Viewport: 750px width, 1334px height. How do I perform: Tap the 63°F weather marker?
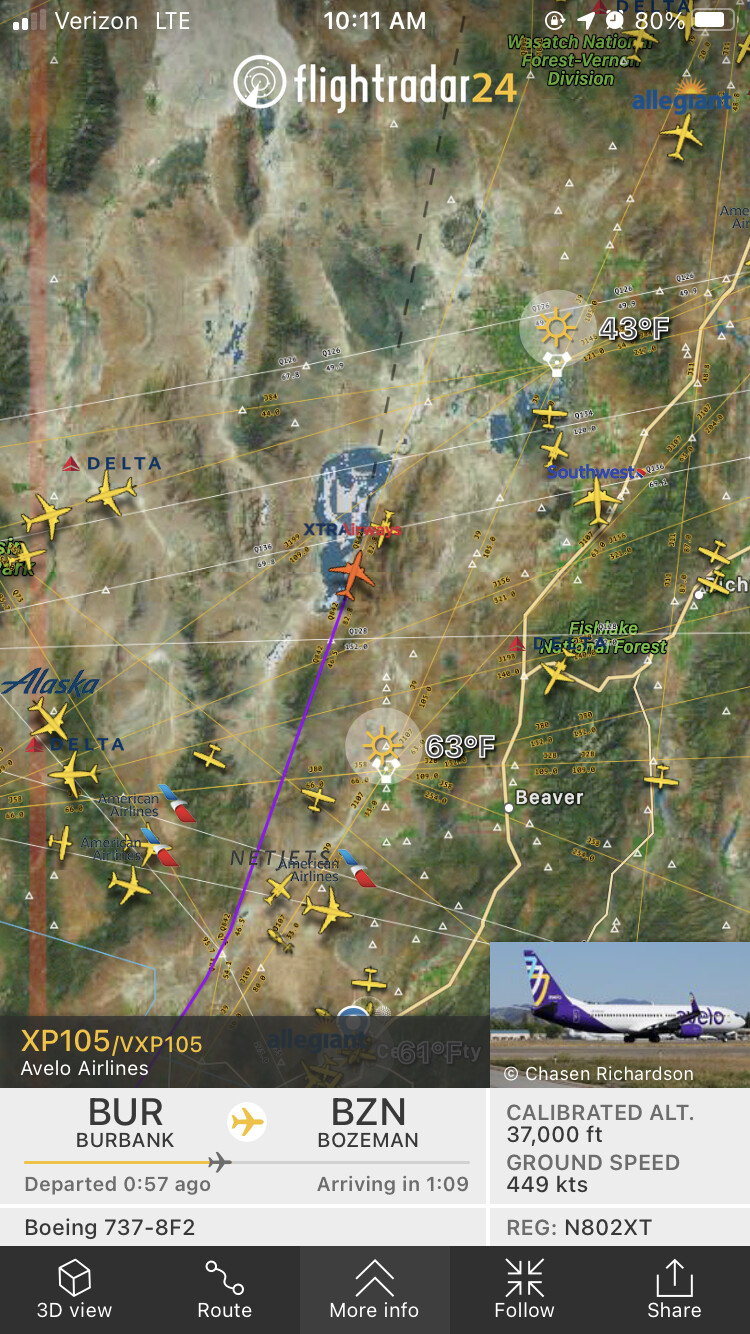(x=383, y=746)
